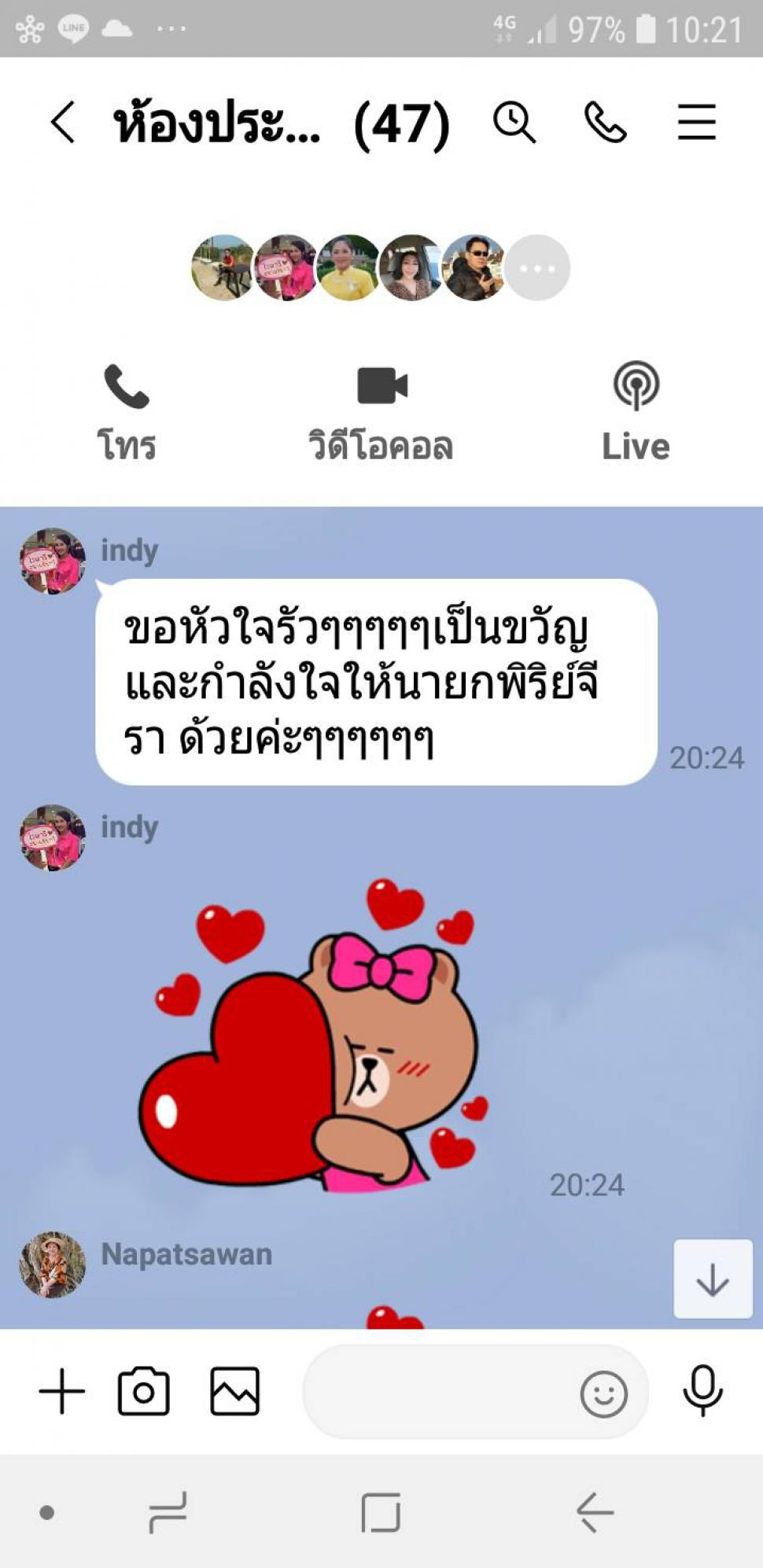This screenshot has height=1568, width=763.
Task: Open the plus attachment menu
Action: coord(62,1391)
